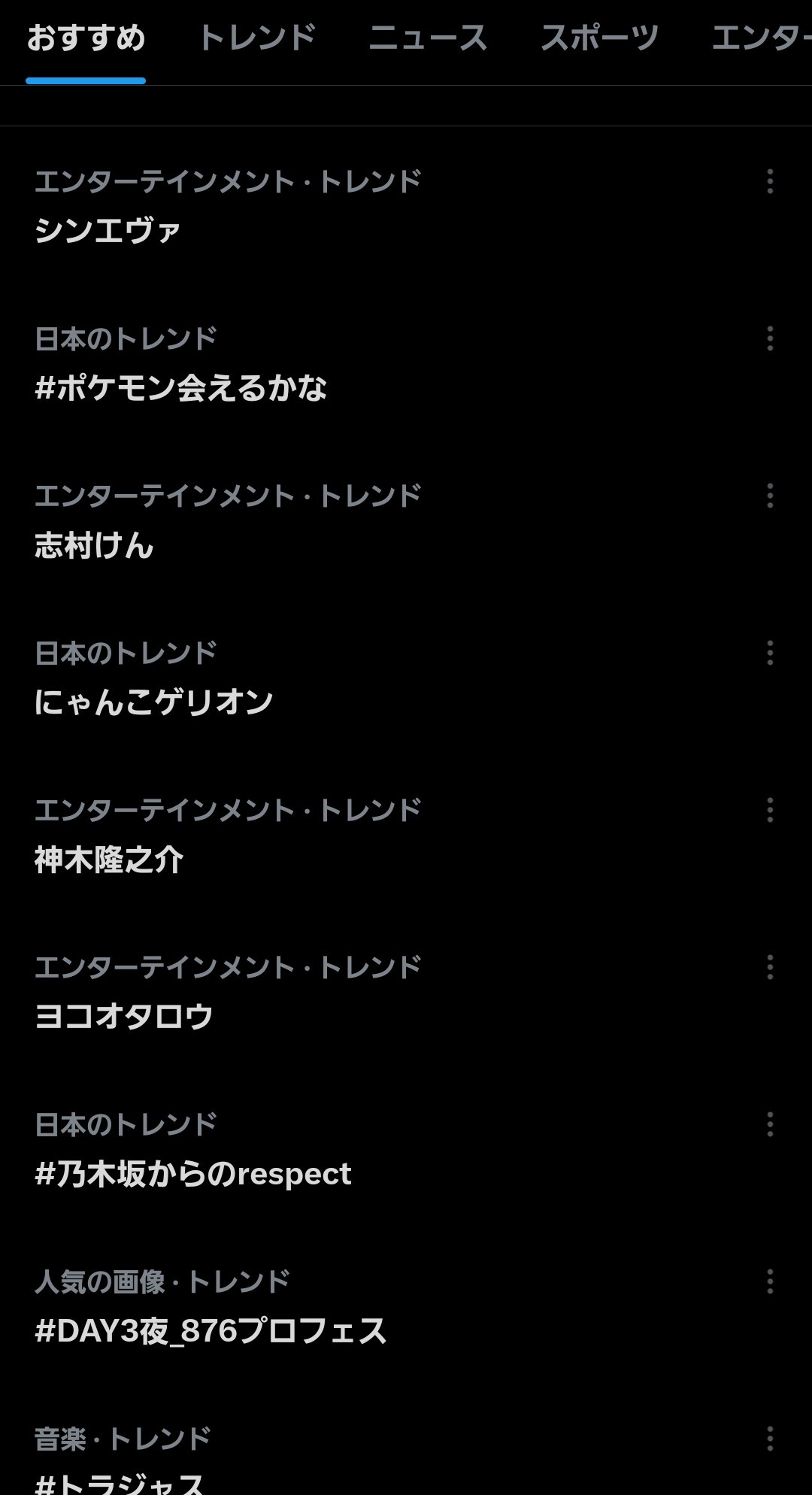Image resolution: width=812 pixels, height=1495 pixels.
Task: Tap the overflow menu for #DAY3夜_876プロフェス
Action: [770, 1281]
